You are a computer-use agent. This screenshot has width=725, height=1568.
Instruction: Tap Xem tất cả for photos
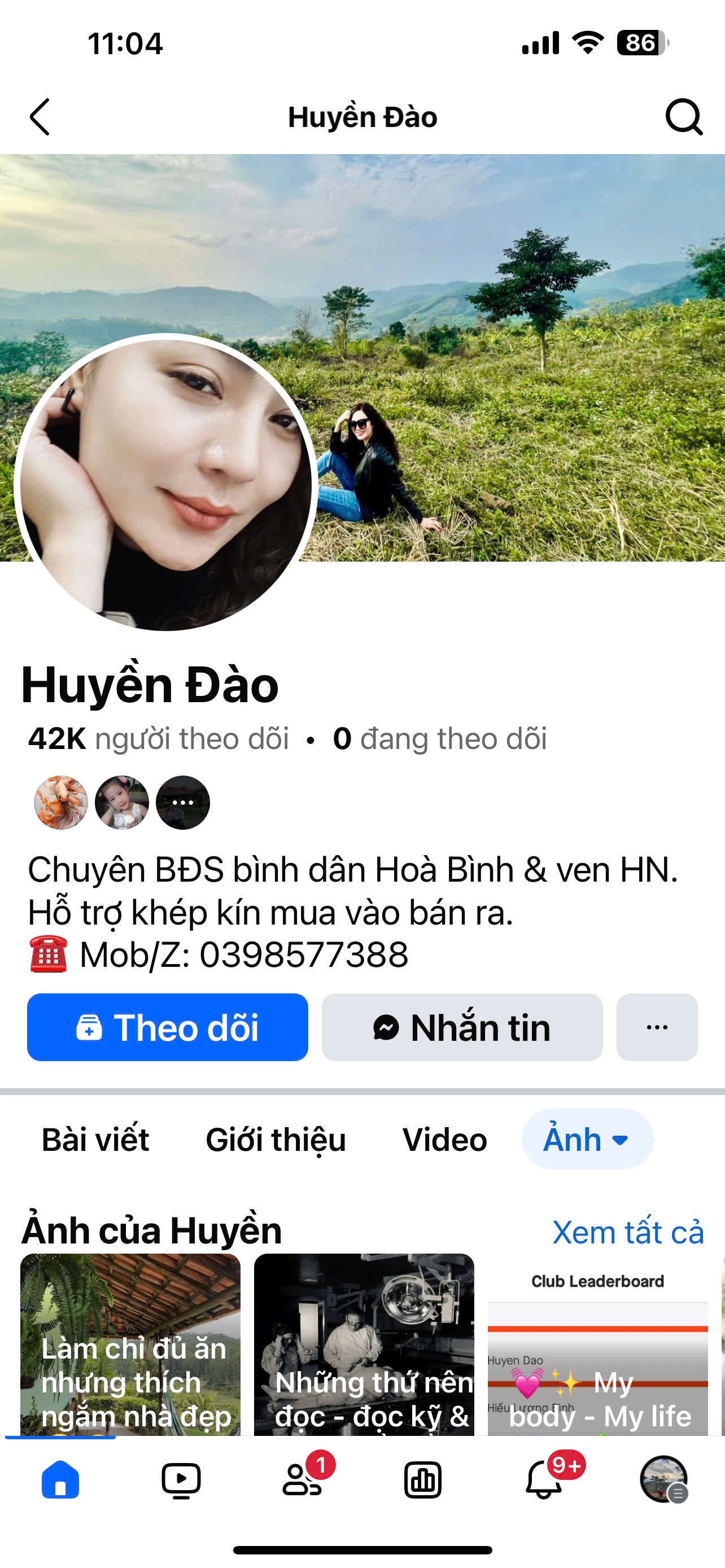[x=628, y=1233]
